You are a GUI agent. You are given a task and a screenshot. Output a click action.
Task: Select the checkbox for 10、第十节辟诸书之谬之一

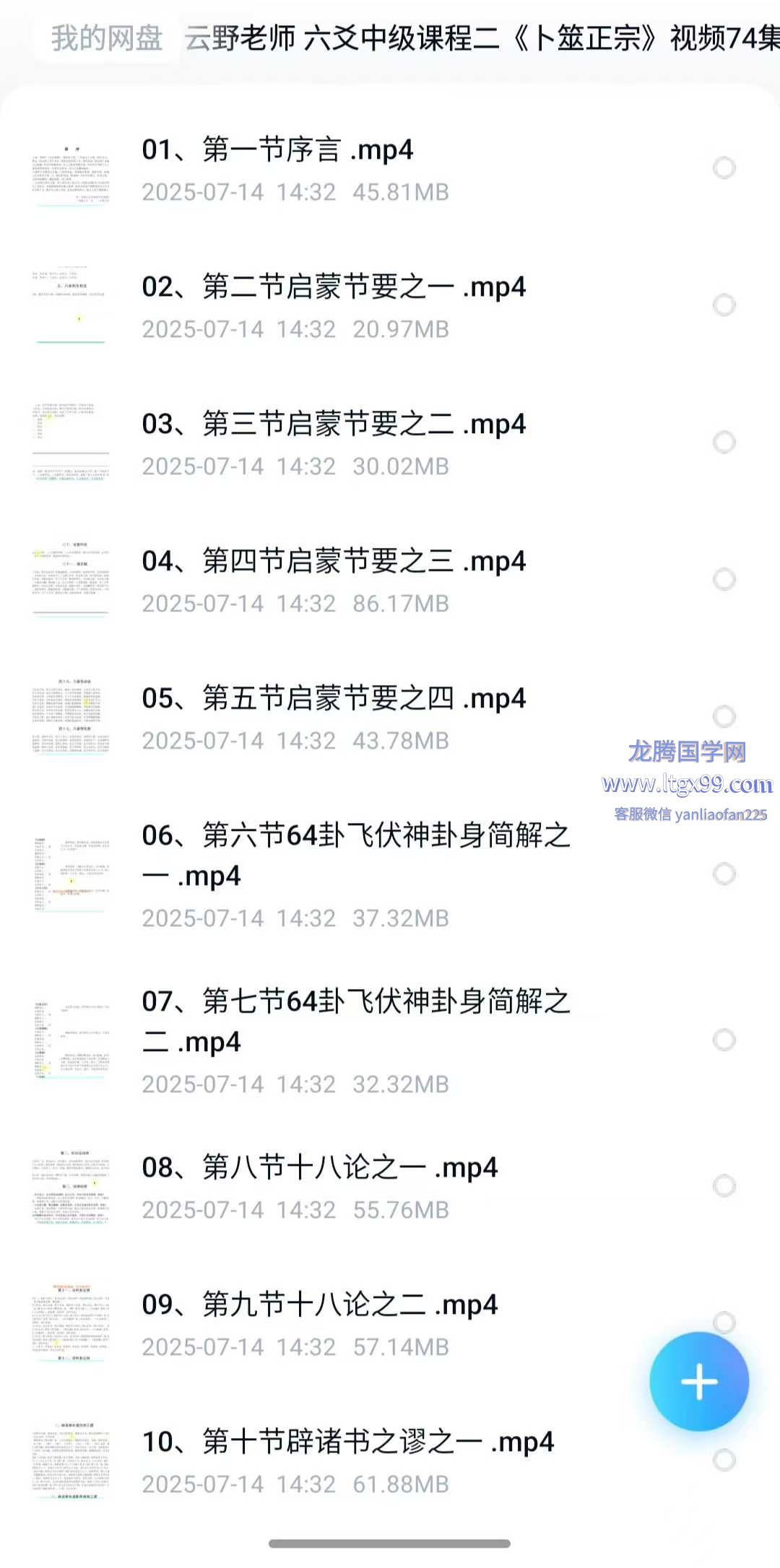tap(724, 1460)
